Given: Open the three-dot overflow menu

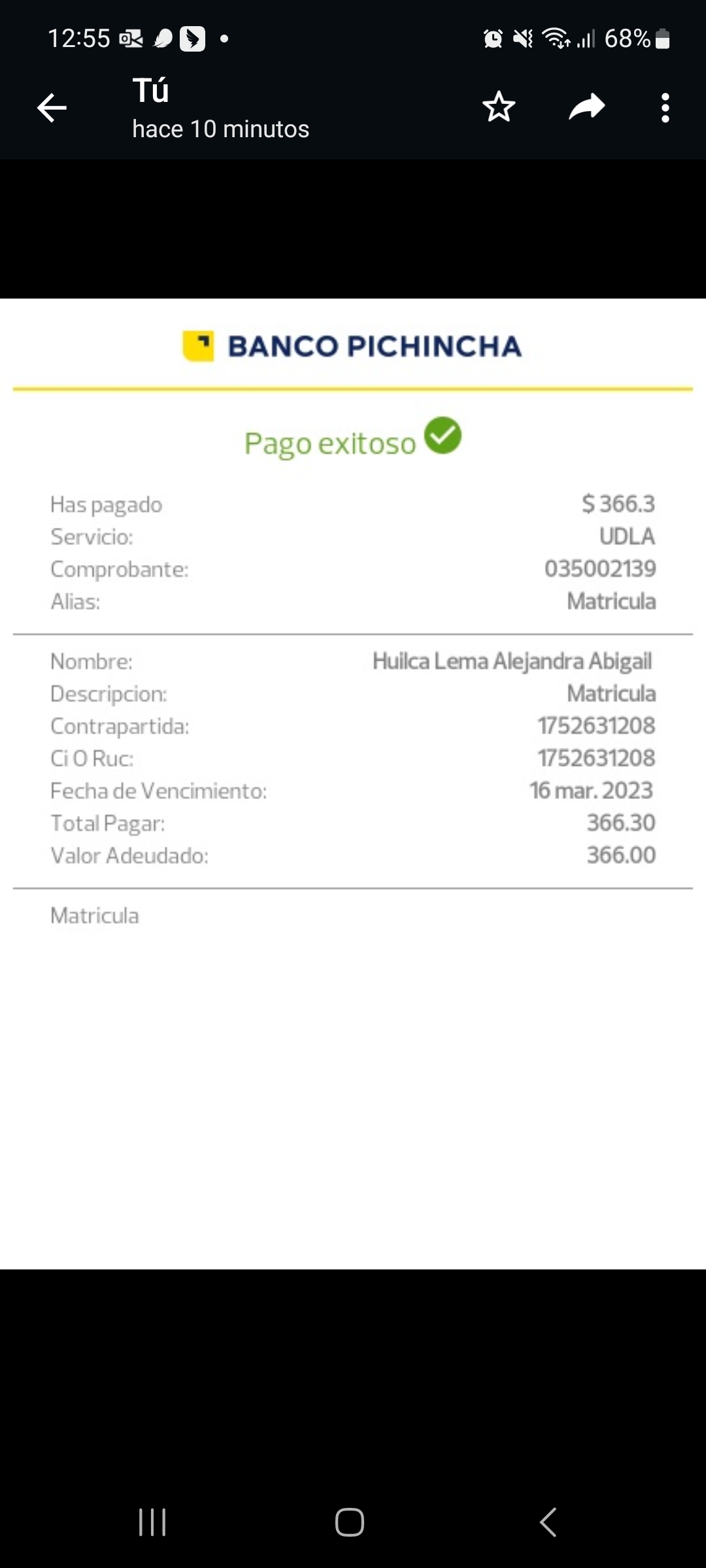Looking at the screenshot, I should 665,108.
